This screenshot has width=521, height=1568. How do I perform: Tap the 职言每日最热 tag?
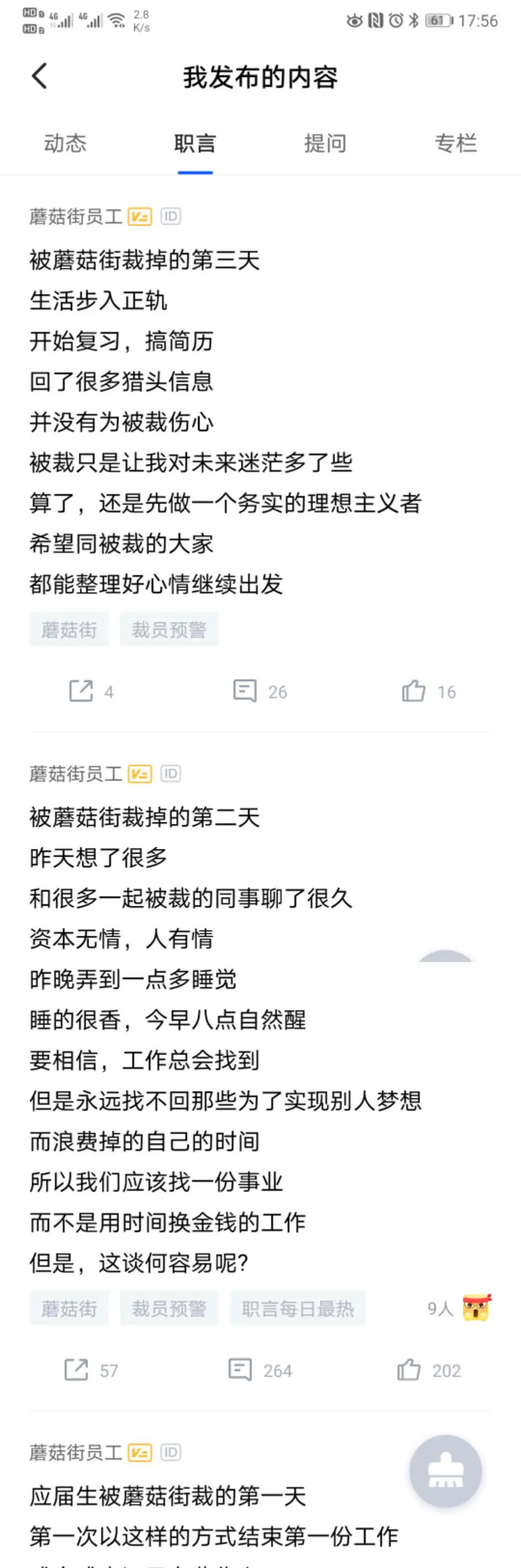[298, 1308]
